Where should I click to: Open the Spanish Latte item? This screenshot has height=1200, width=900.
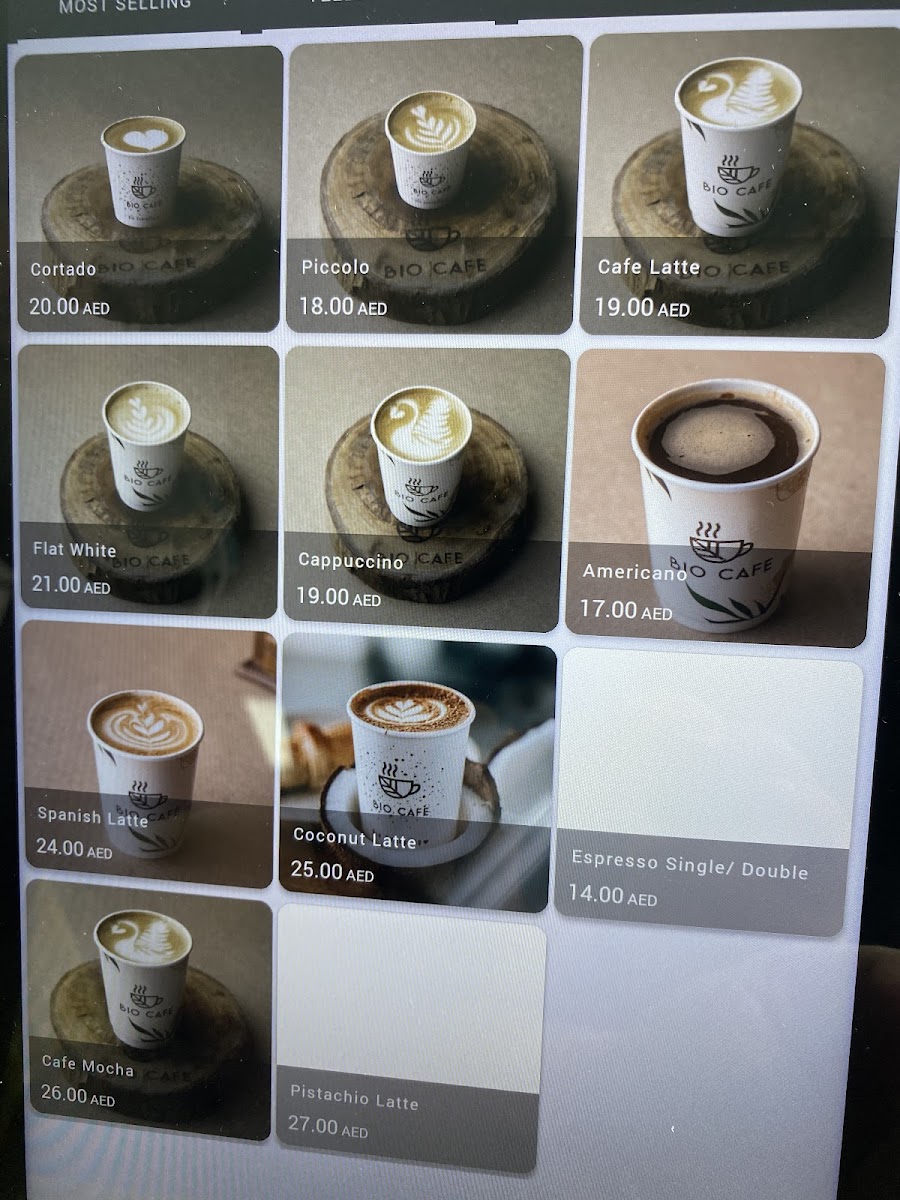pos(147,755)
